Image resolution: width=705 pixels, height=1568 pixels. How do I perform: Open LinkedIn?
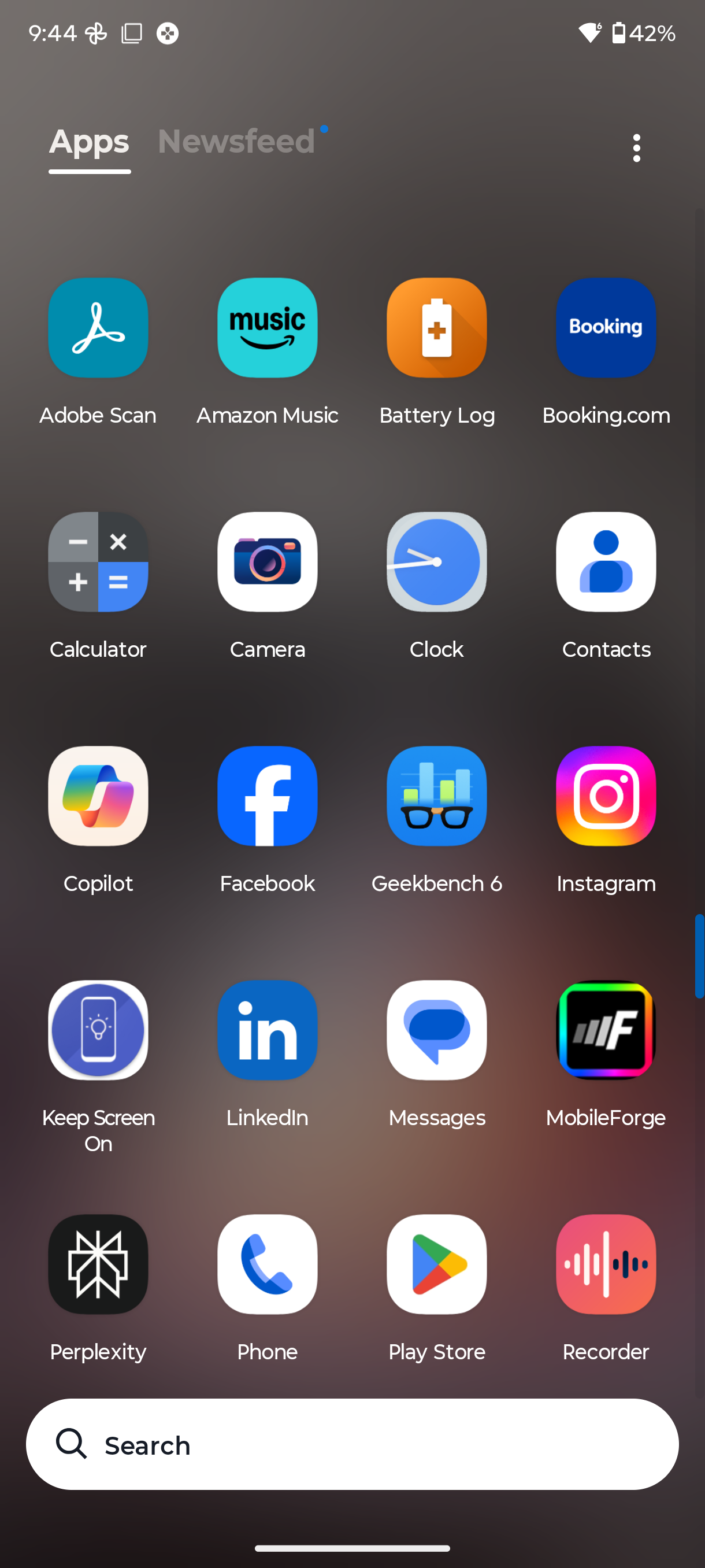(x=267, y=1030)
